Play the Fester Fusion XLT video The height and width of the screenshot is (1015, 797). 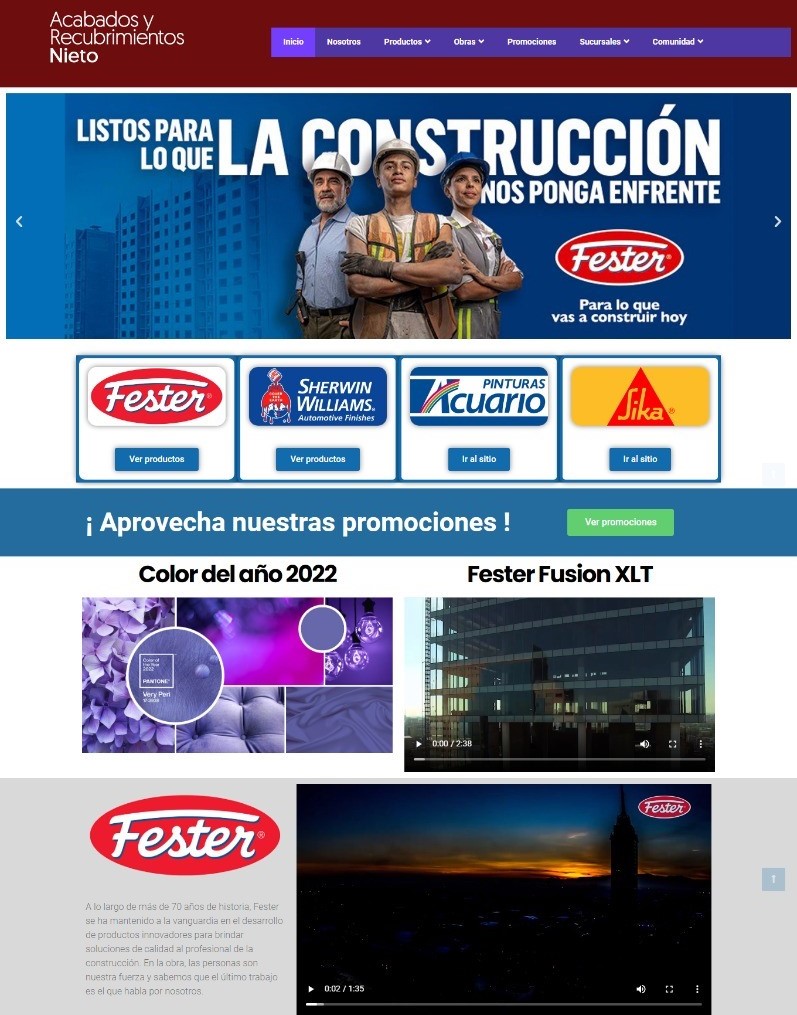[x=418, y=745]
